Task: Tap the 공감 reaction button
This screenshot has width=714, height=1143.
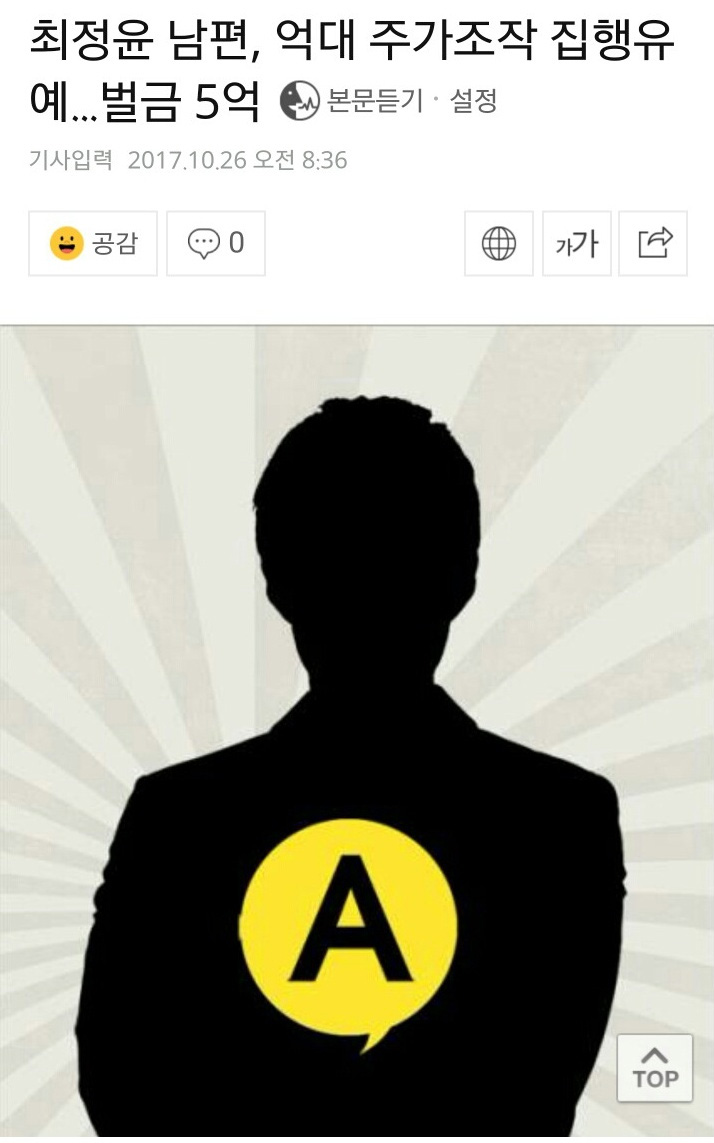Action: (93, 243)
